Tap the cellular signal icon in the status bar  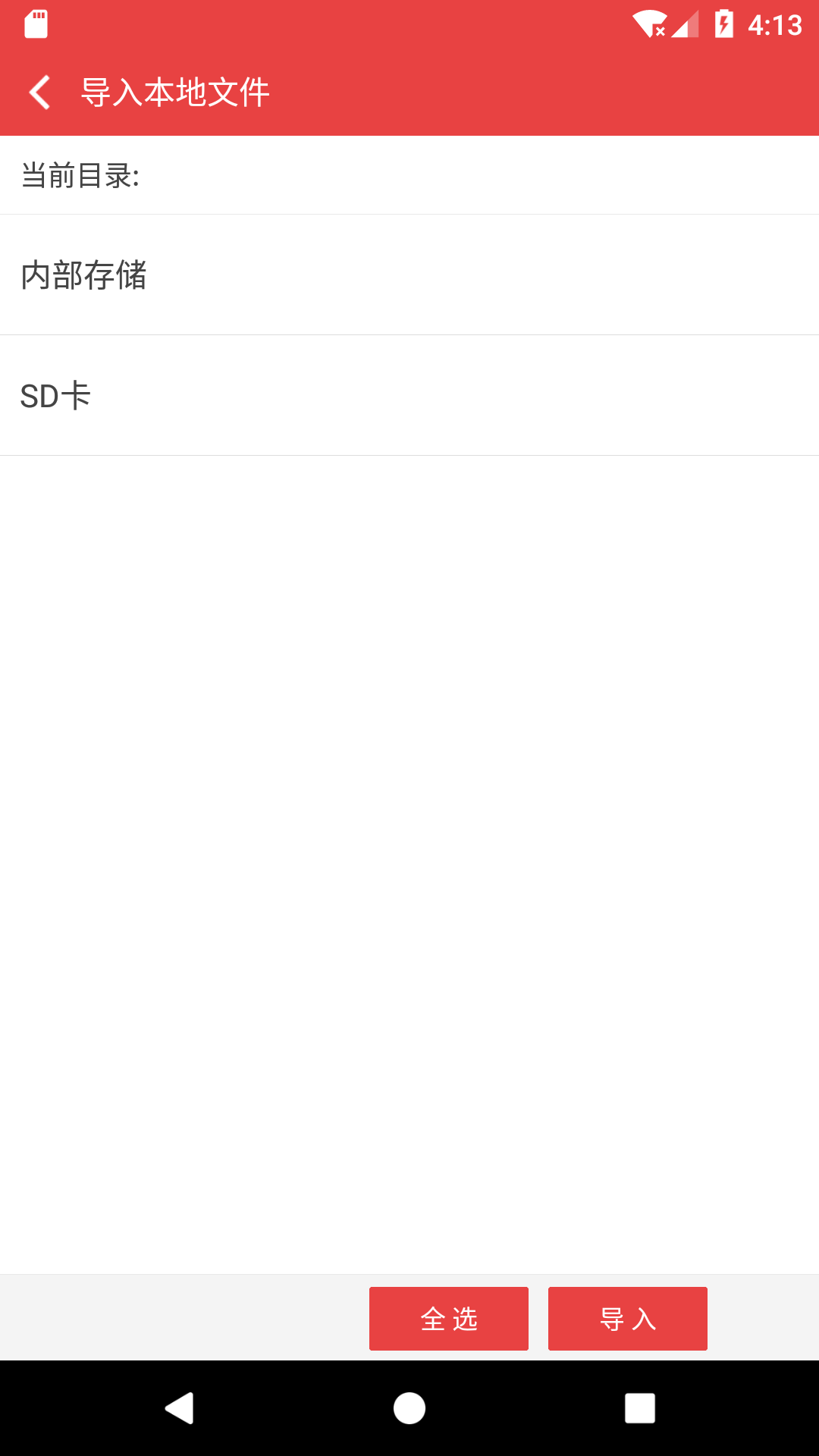pos(685,24)
